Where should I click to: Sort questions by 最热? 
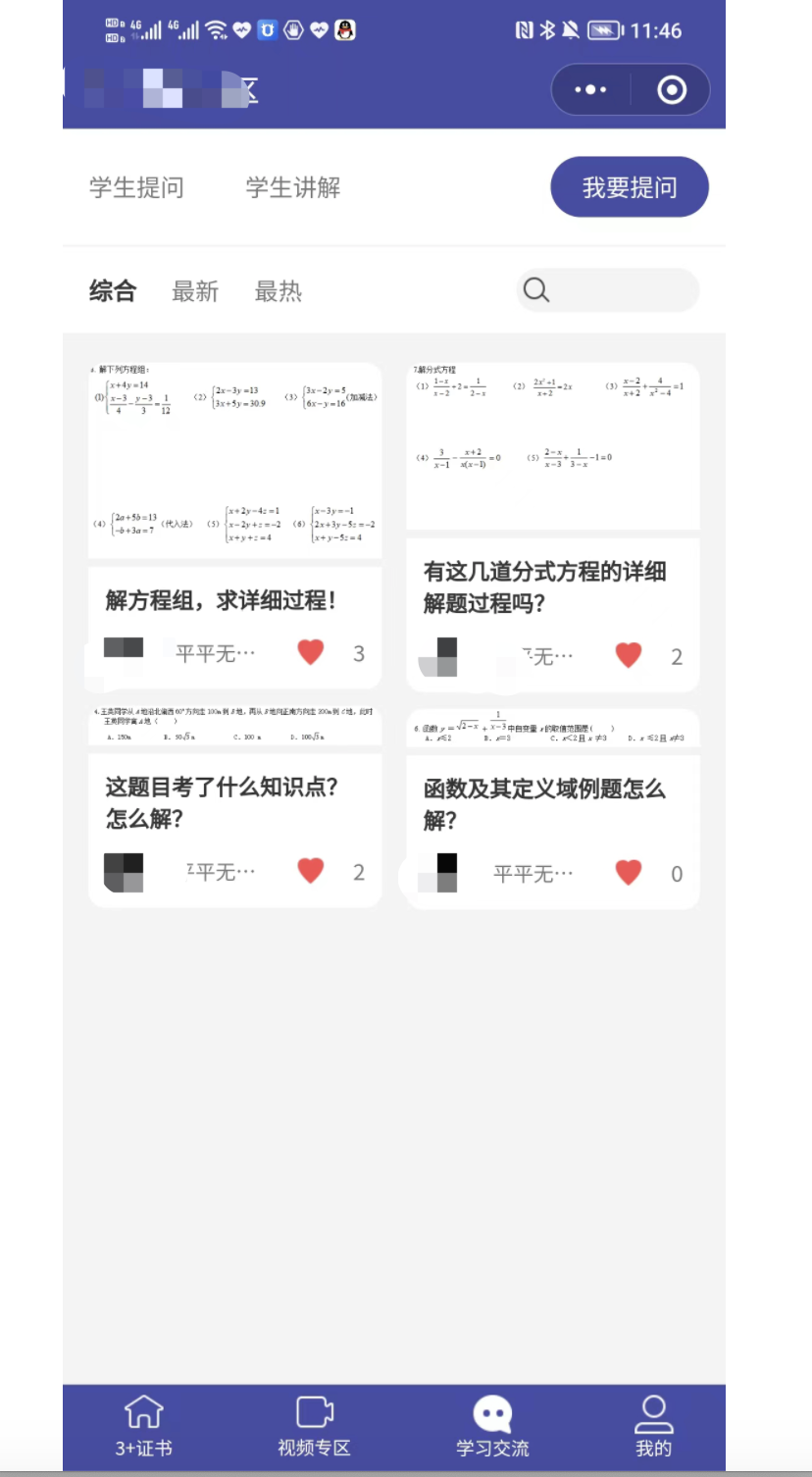click(x=279, y=291)
